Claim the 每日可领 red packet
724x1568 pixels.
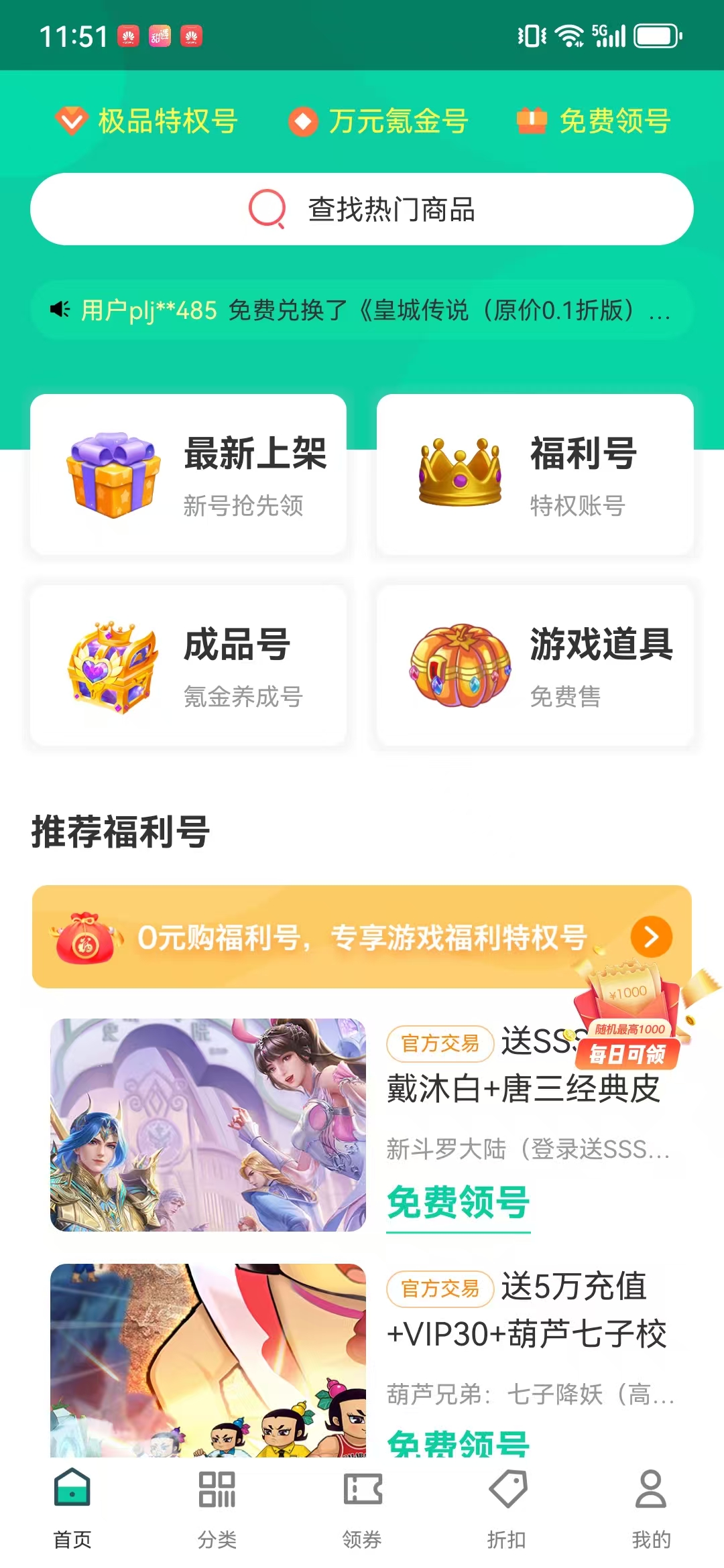point(627,1032)
